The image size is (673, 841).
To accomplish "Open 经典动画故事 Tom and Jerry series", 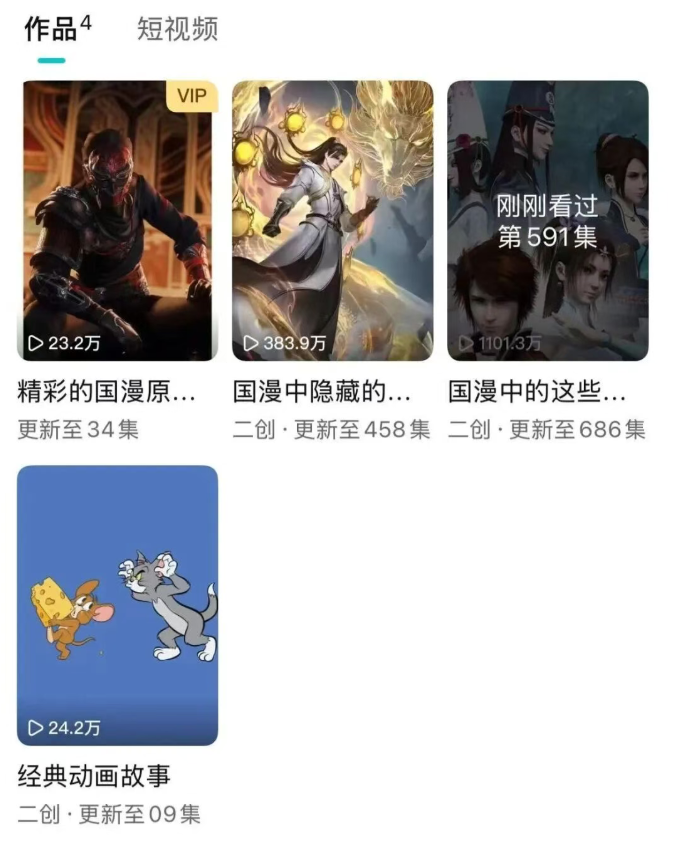I will tap(117, 605).
